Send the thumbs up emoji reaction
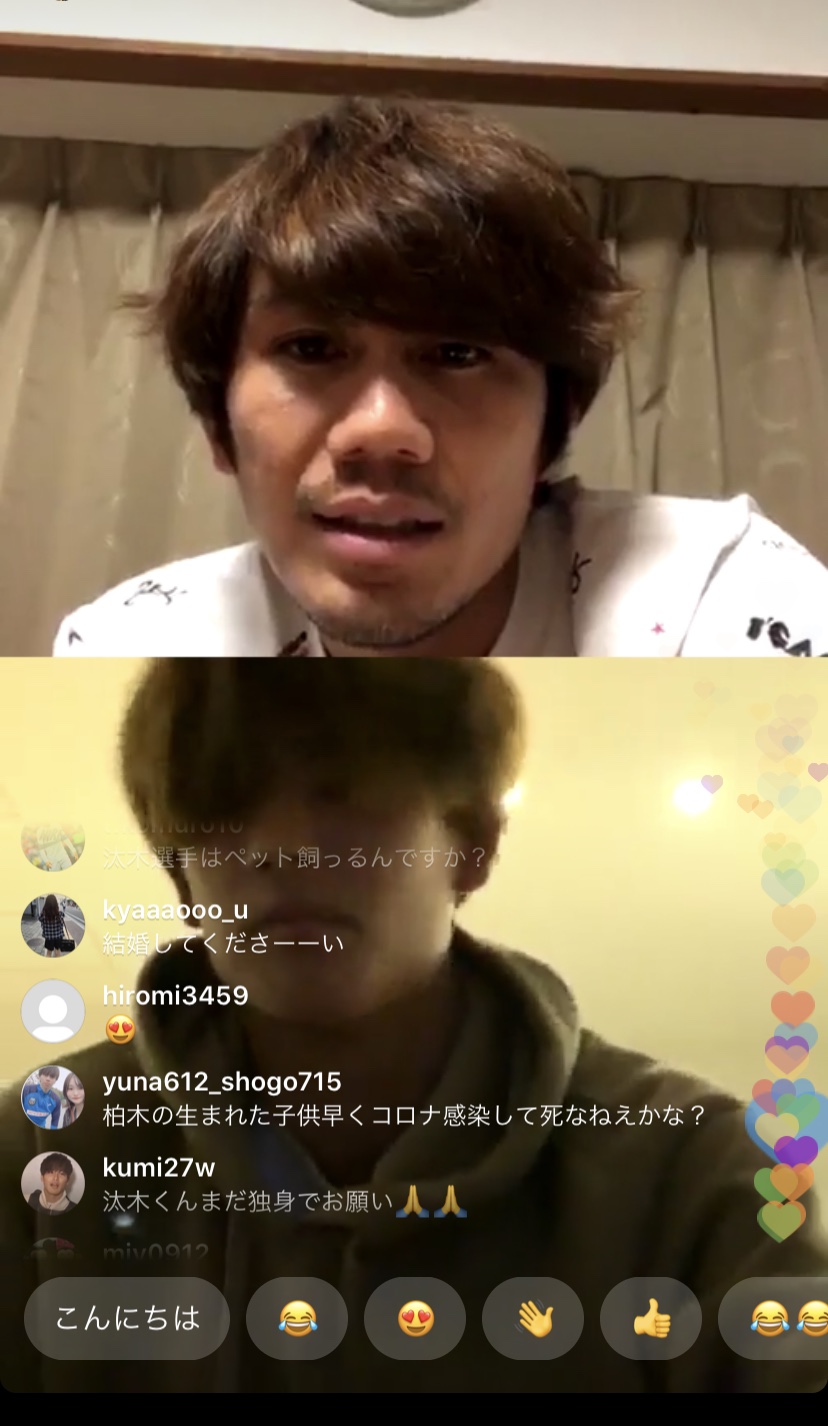Screen dimensions: 828x1426 pyautogui.click(x=651, y=1318)
